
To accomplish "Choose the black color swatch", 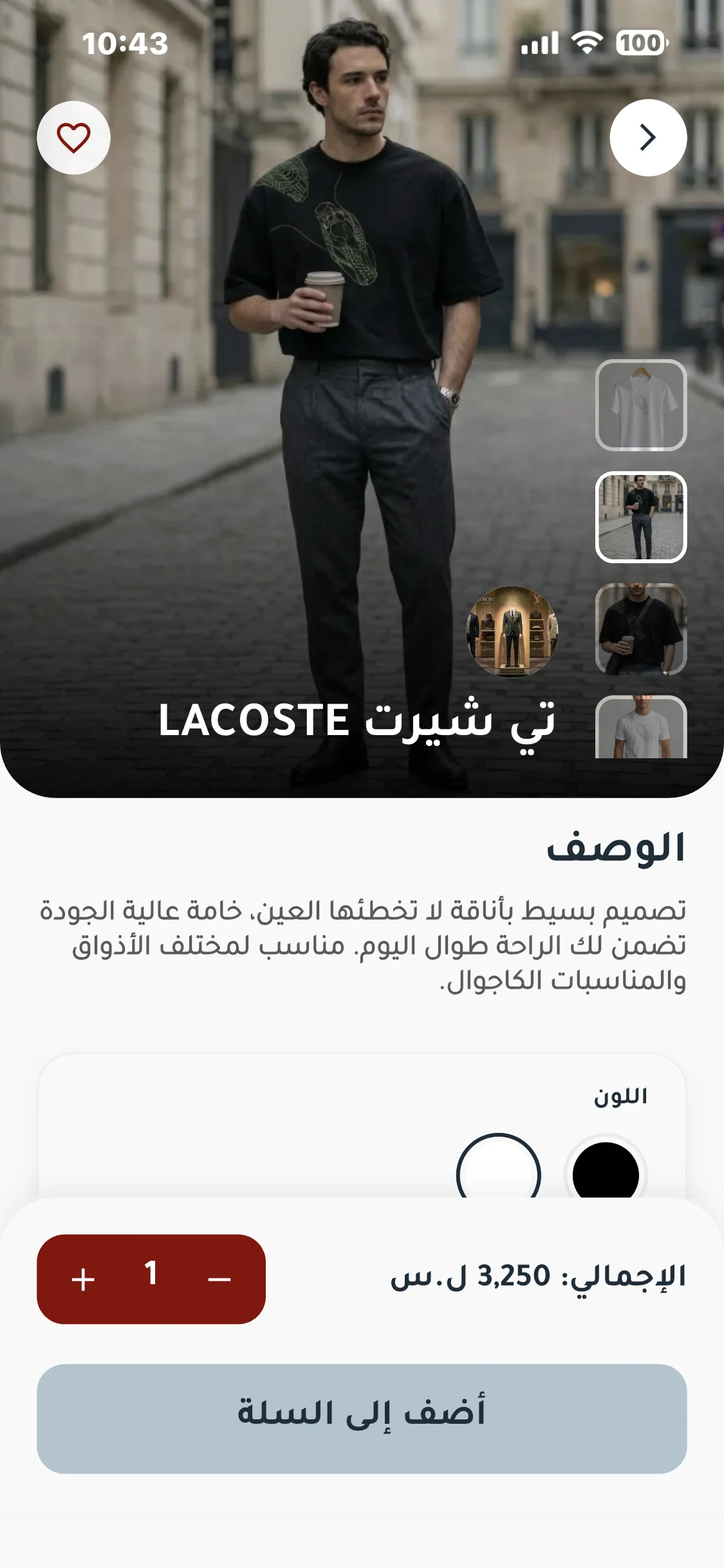I will pos(606,1168).
